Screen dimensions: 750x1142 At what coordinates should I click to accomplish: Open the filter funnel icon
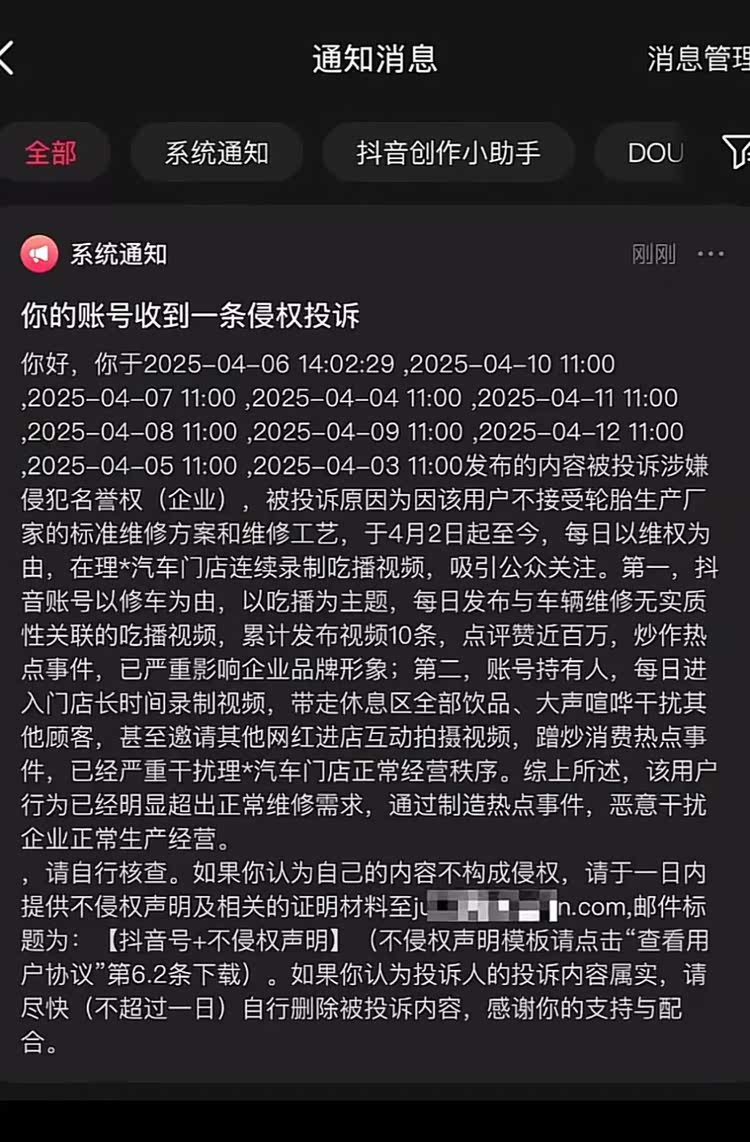pos(737,151)
